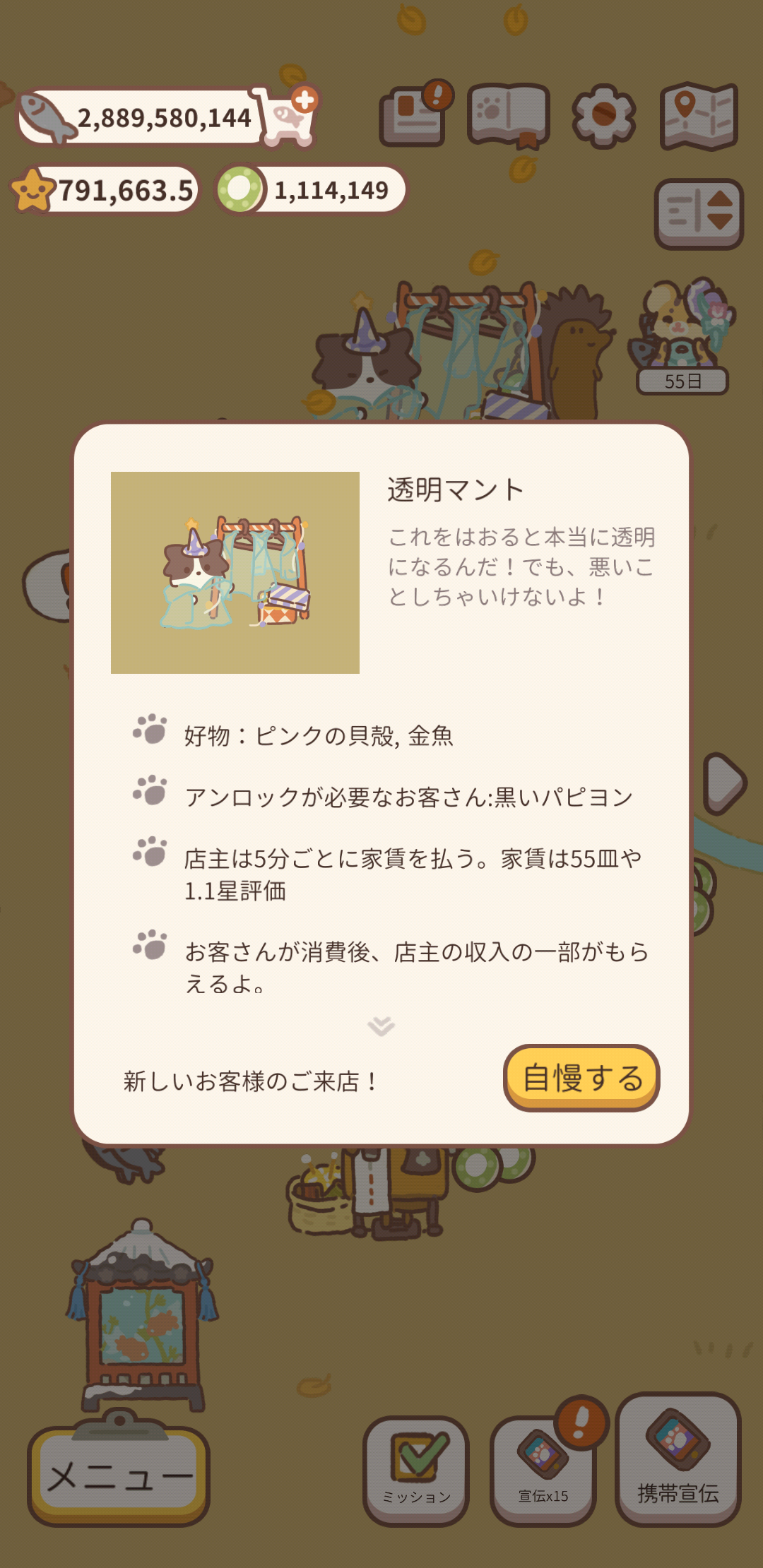763x1568 pixels.
Task: Tap the 自慢する button
Action: pyautogui.click(x=581, y=1078)
